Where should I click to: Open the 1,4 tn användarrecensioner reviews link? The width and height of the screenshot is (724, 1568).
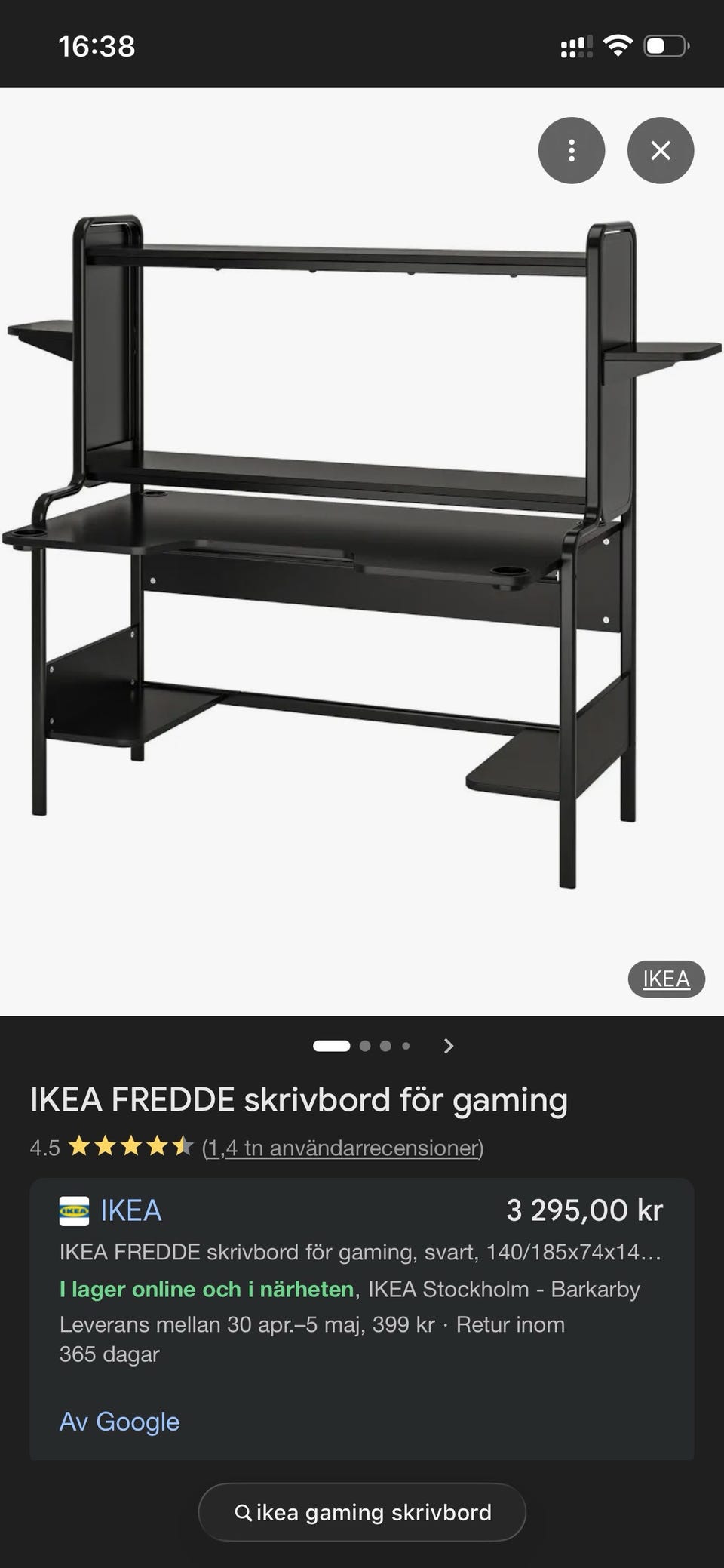click(342, 1148)
